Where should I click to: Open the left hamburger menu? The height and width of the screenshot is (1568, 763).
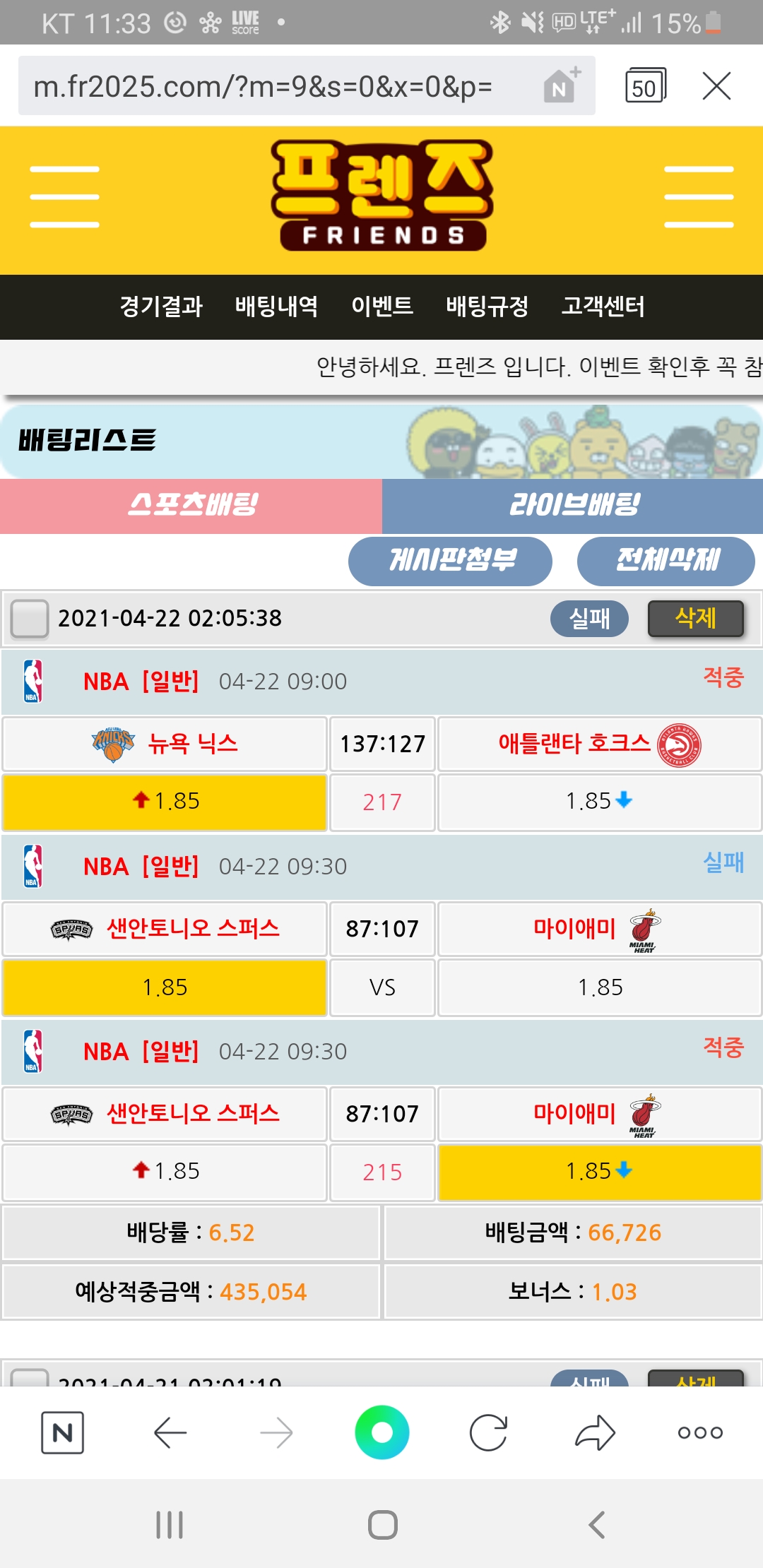pyautogui.click(x=64, y=197)
